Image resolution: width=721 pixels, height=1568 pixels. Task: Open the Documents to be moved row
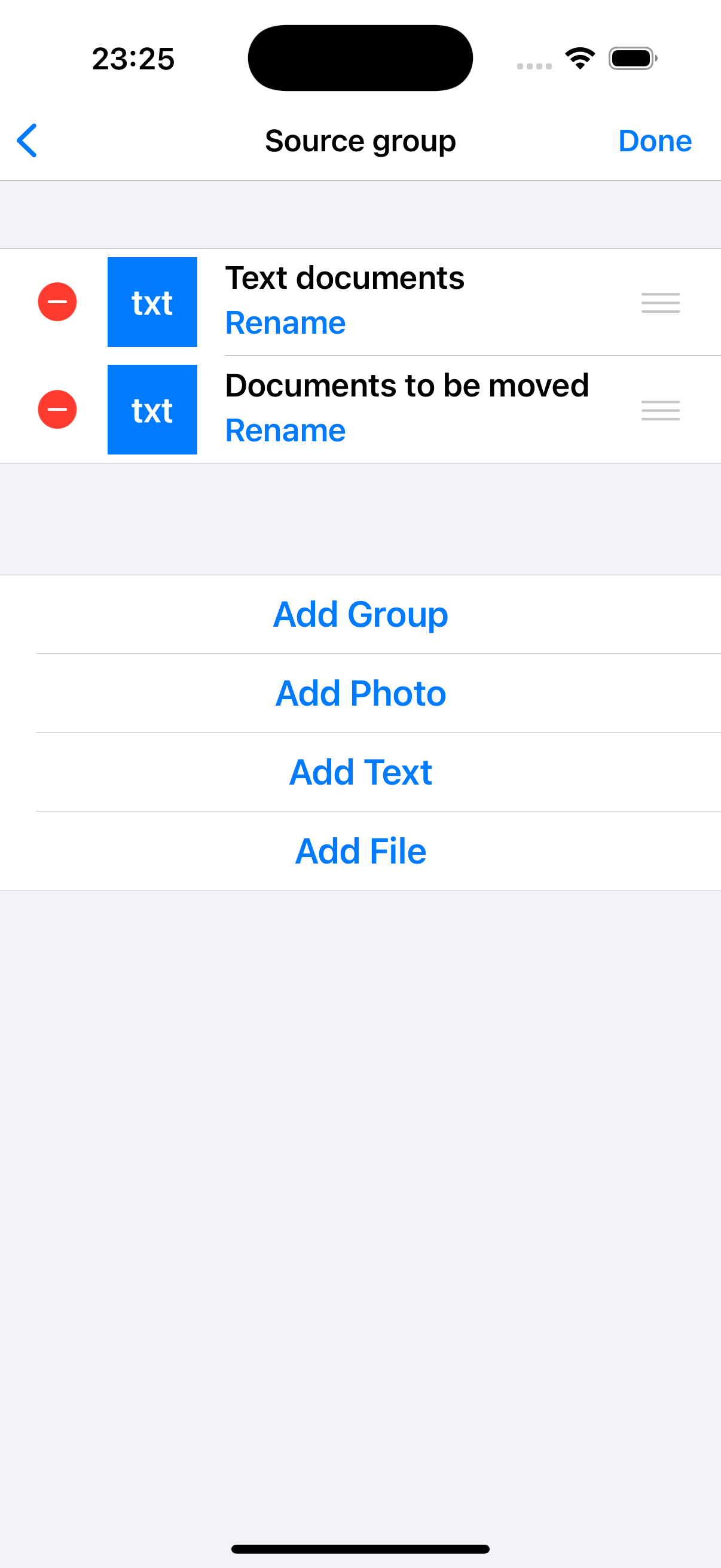[x=407, y=386]
